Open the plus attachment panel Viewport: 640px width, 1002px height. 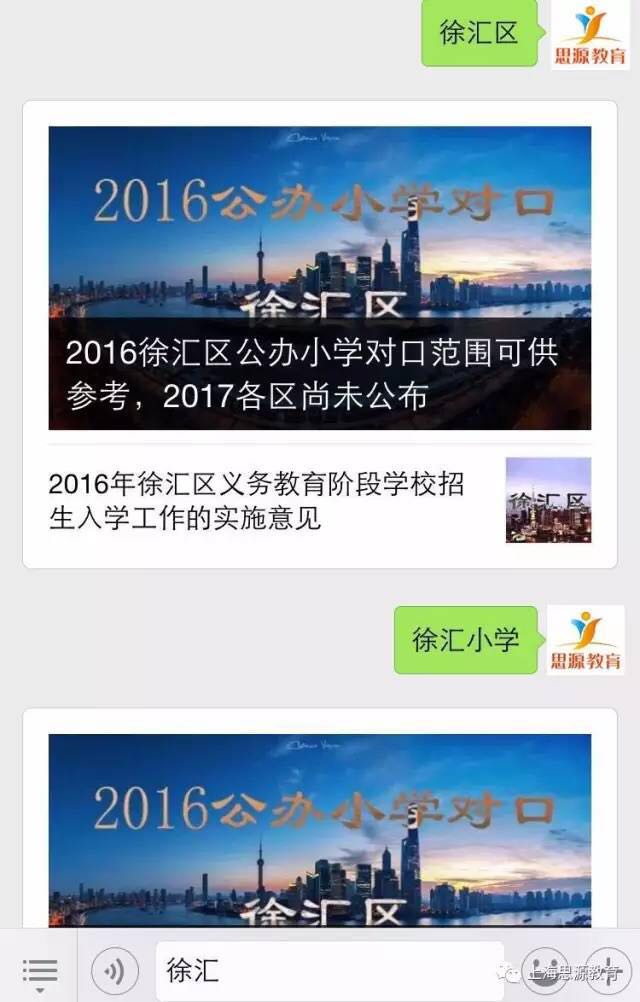click(x=606, y=970)
